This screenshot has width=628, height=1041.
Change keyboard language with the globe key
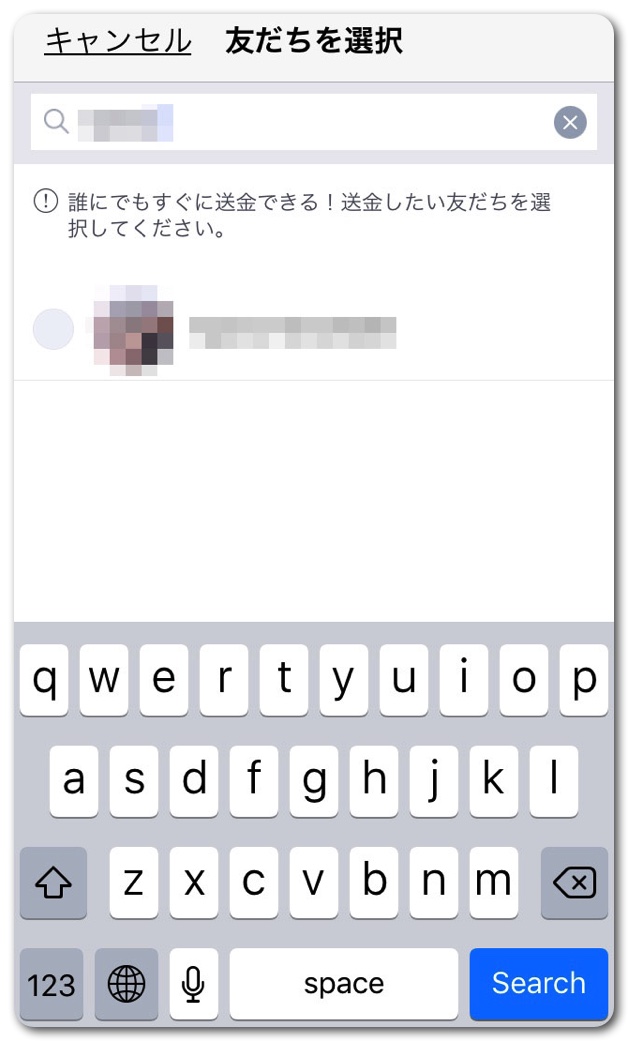[x=126, y=984]
